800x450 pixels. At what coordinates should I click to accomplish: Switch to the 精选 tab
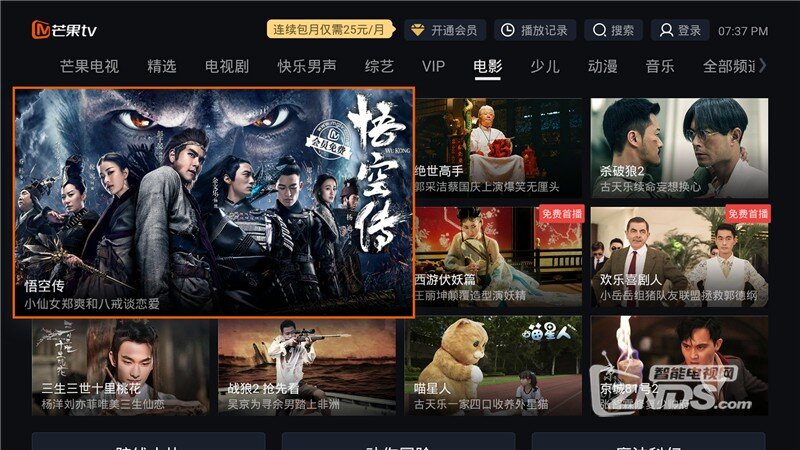tap(161, 67)
